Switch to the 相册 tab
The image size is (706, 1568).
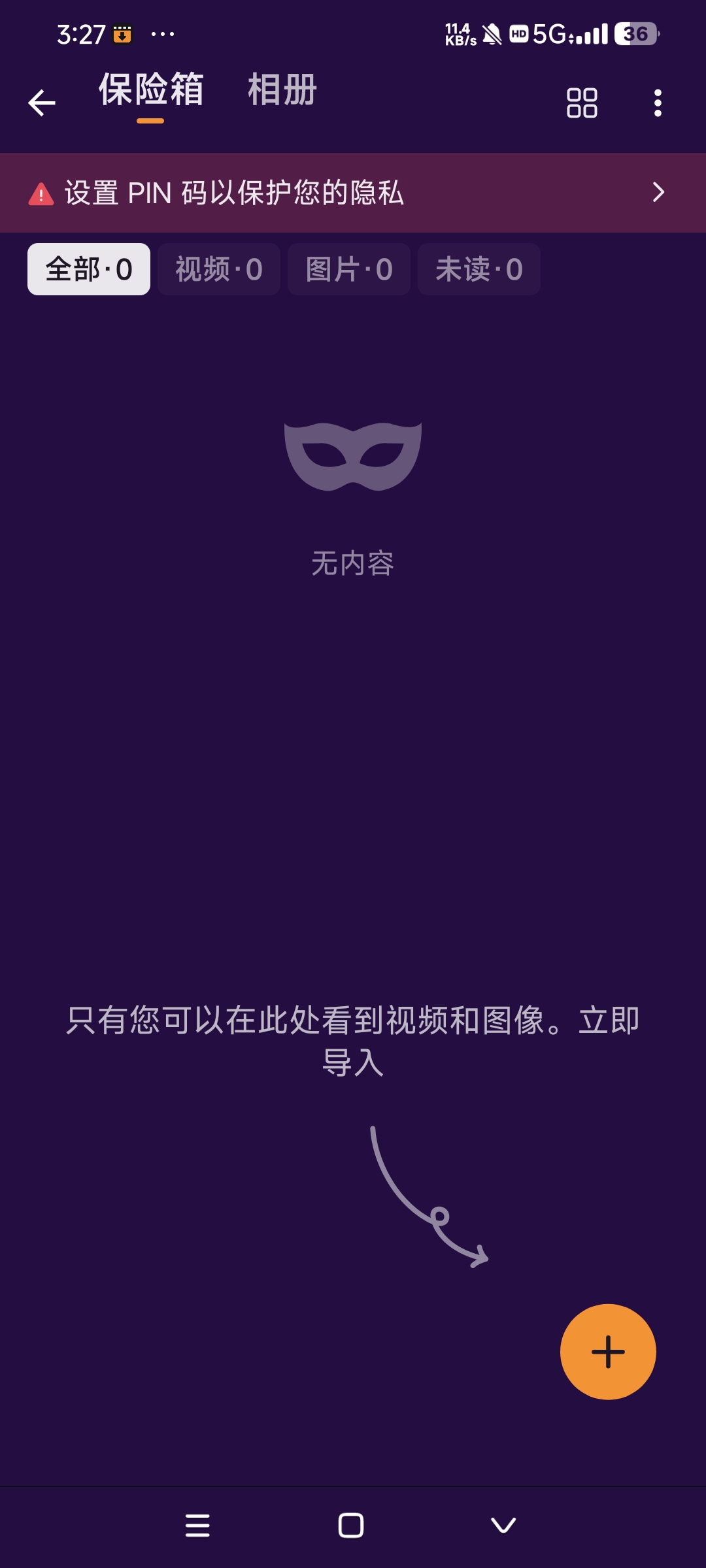pyautogui.click(x=282, y=90)
